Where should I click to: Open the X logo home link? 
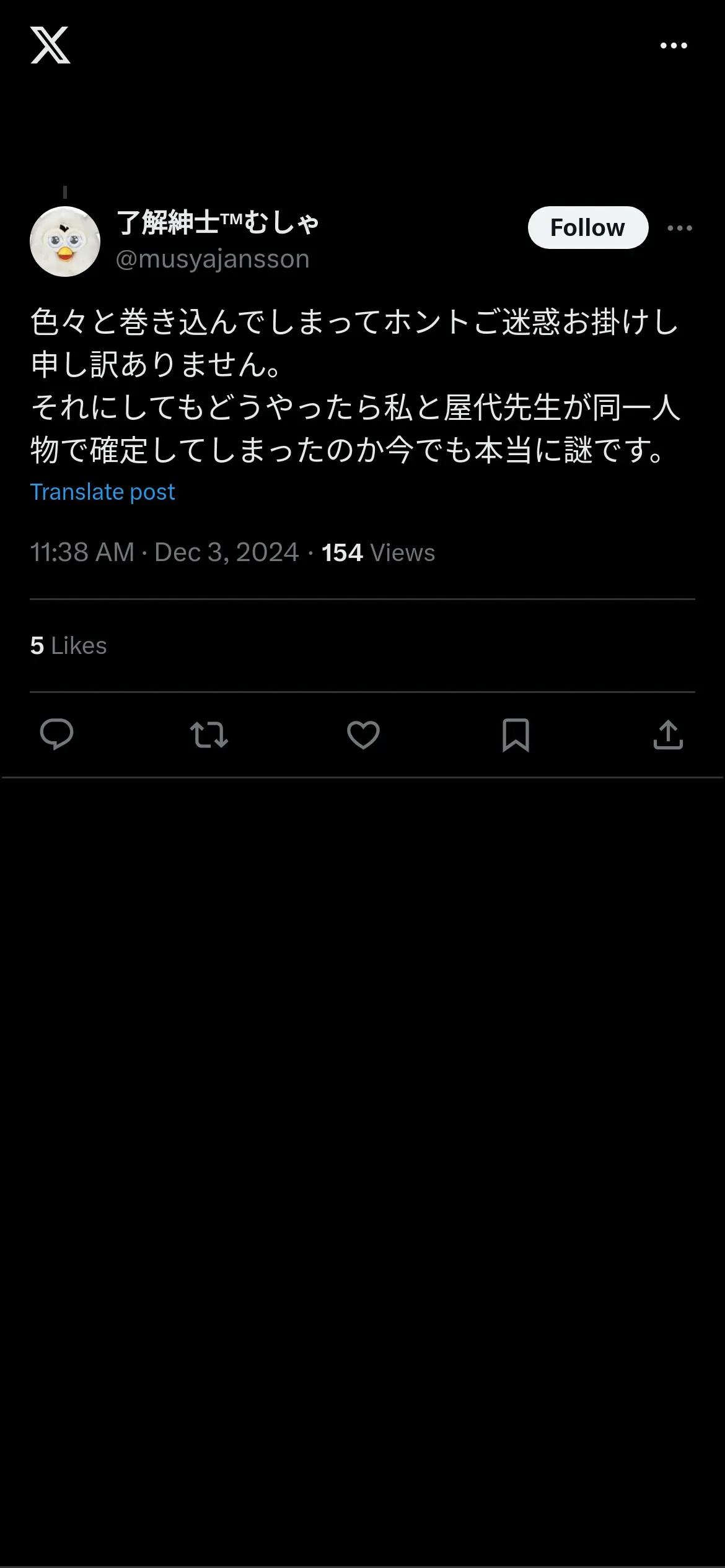[x=50, y=45]
